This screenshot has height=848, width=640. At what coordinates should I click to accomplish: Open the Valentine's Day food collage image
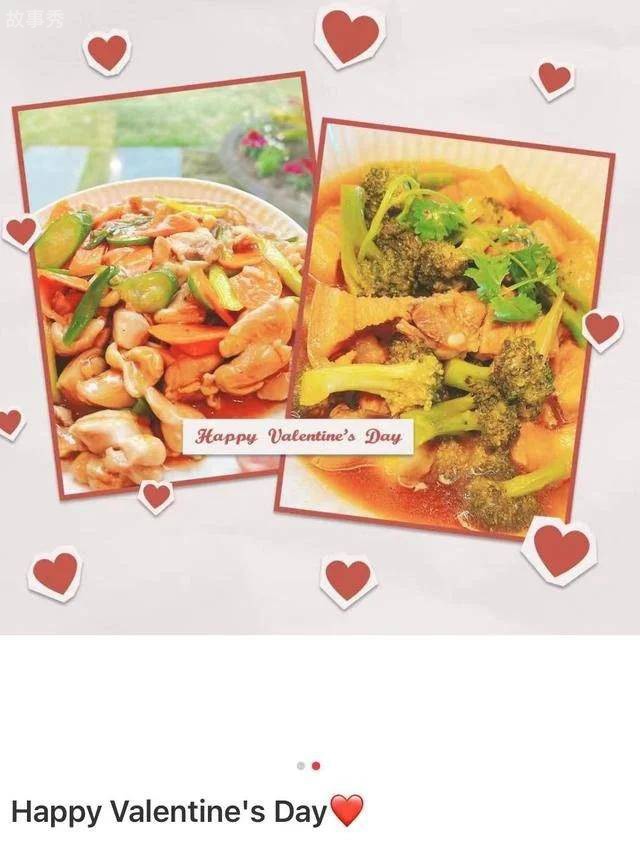320,317
